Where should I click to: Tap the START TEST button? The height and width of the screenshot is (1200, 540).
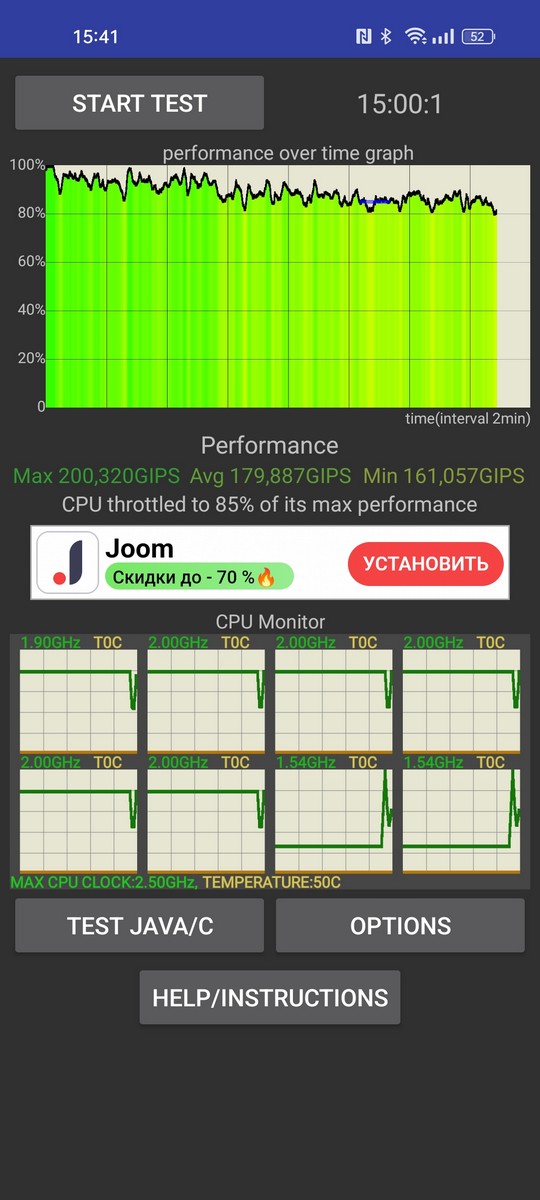coord(139,103)
